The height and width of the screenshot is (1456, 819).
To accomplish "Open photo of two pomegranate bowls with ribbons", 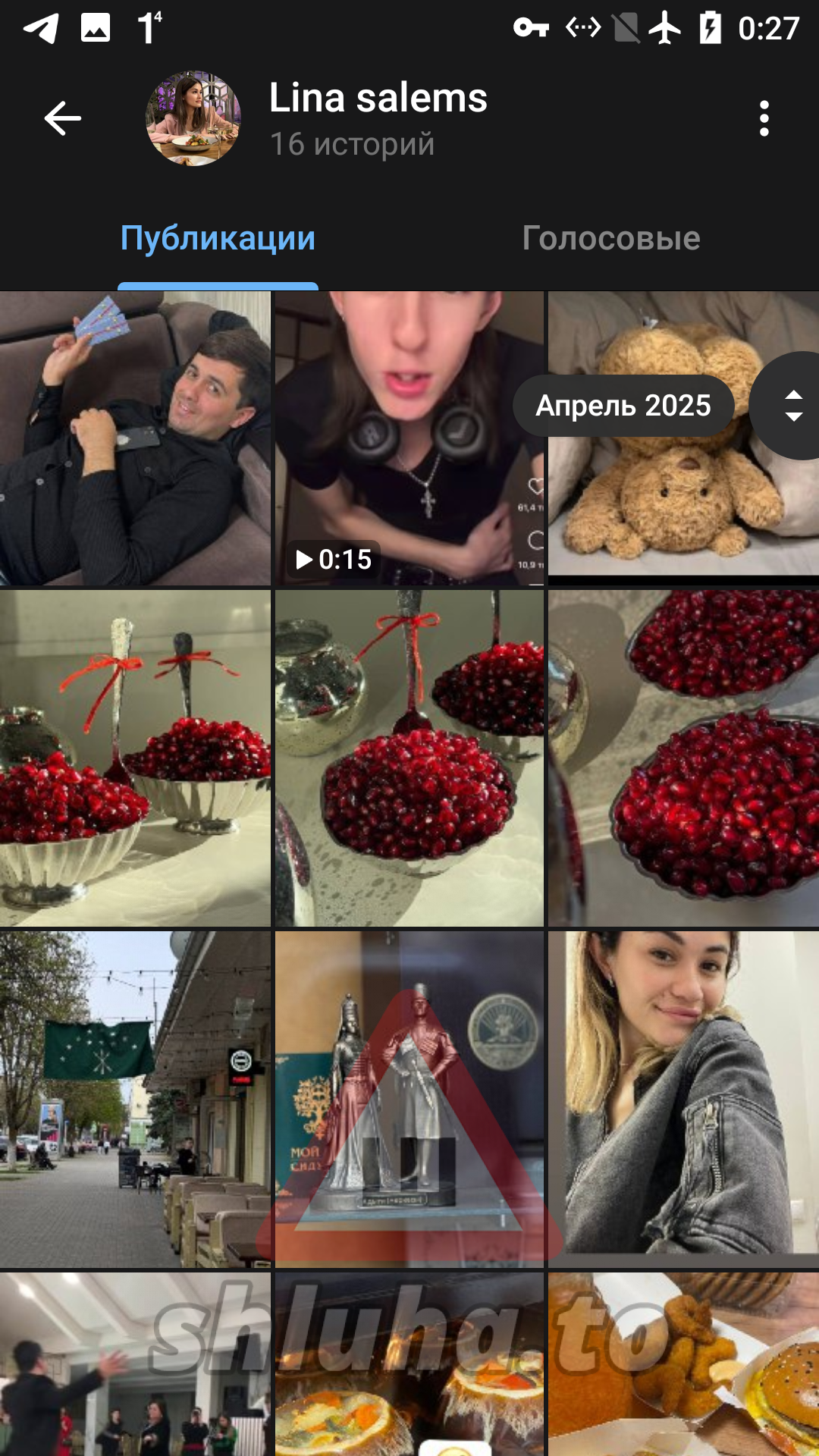I will [135, 758].
